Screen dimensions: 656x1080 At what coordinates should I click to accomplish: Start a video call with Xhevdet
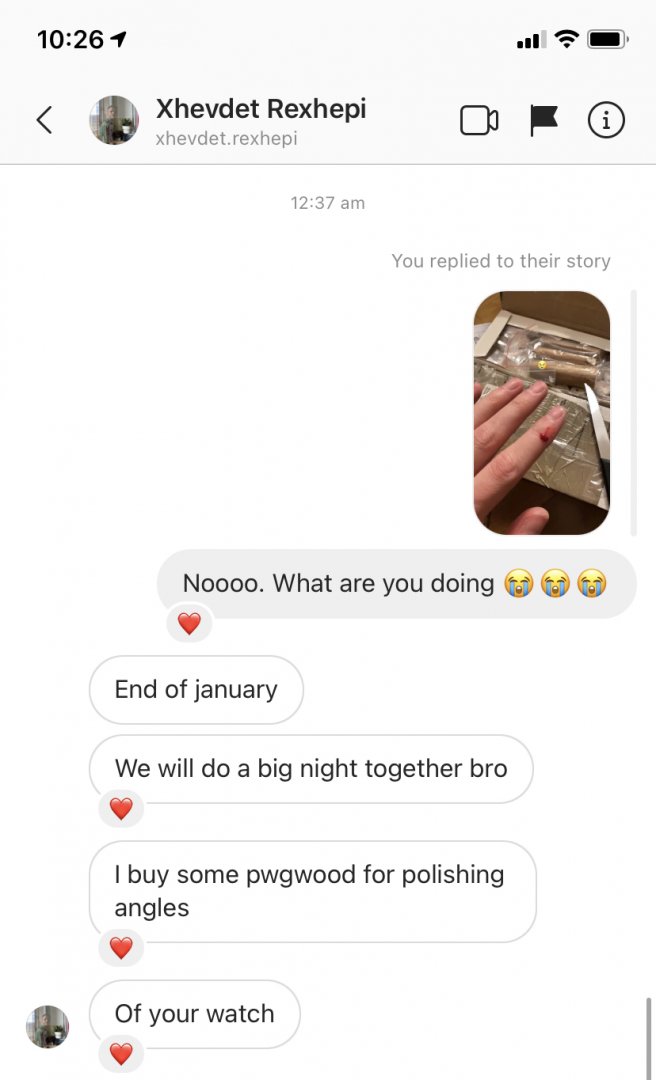click(479, 121)
